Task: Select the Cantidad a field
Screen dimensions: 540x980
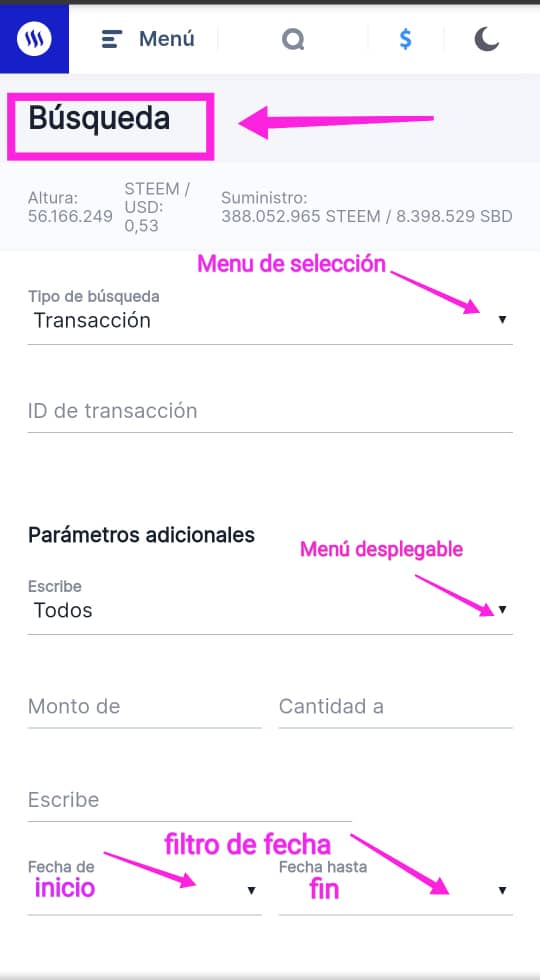Action: (x=396, y=707)
